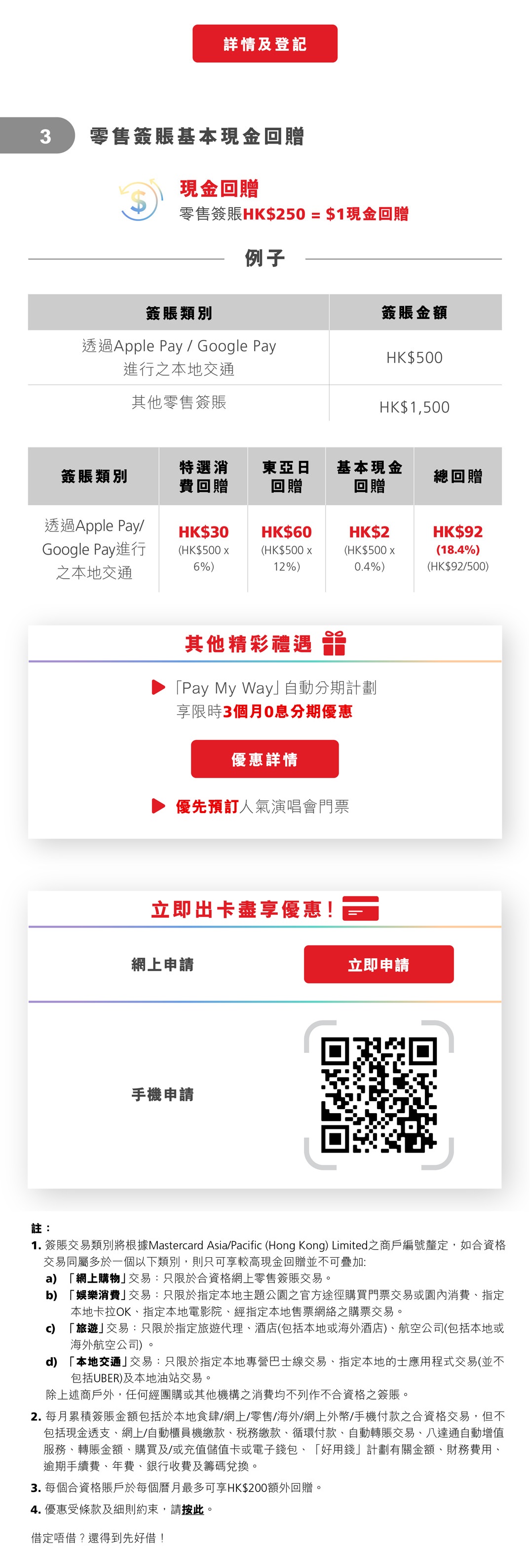Open the 按此 terms and conditions link

192,1509
